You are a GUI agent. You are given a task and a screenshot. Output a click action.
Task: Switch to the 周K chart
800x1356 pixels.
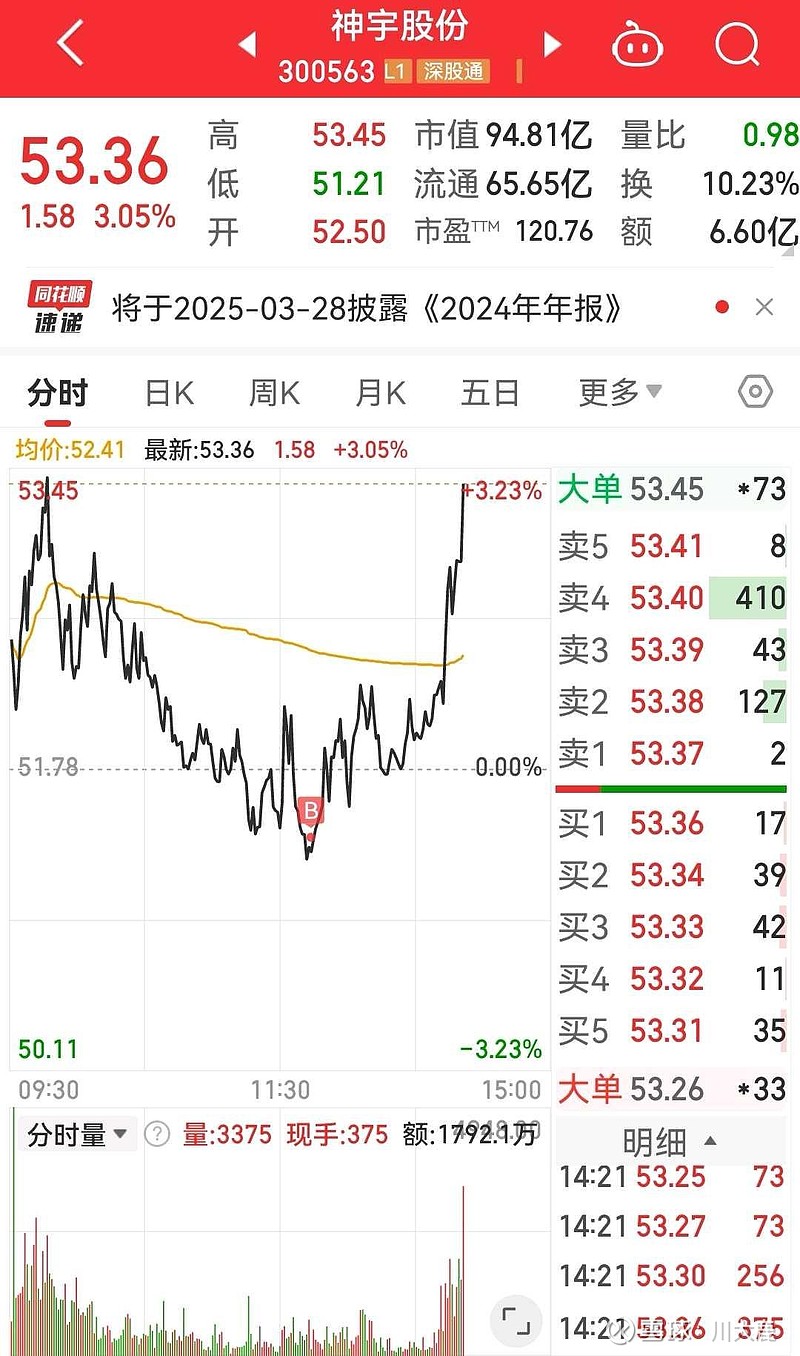click(274, 393)
